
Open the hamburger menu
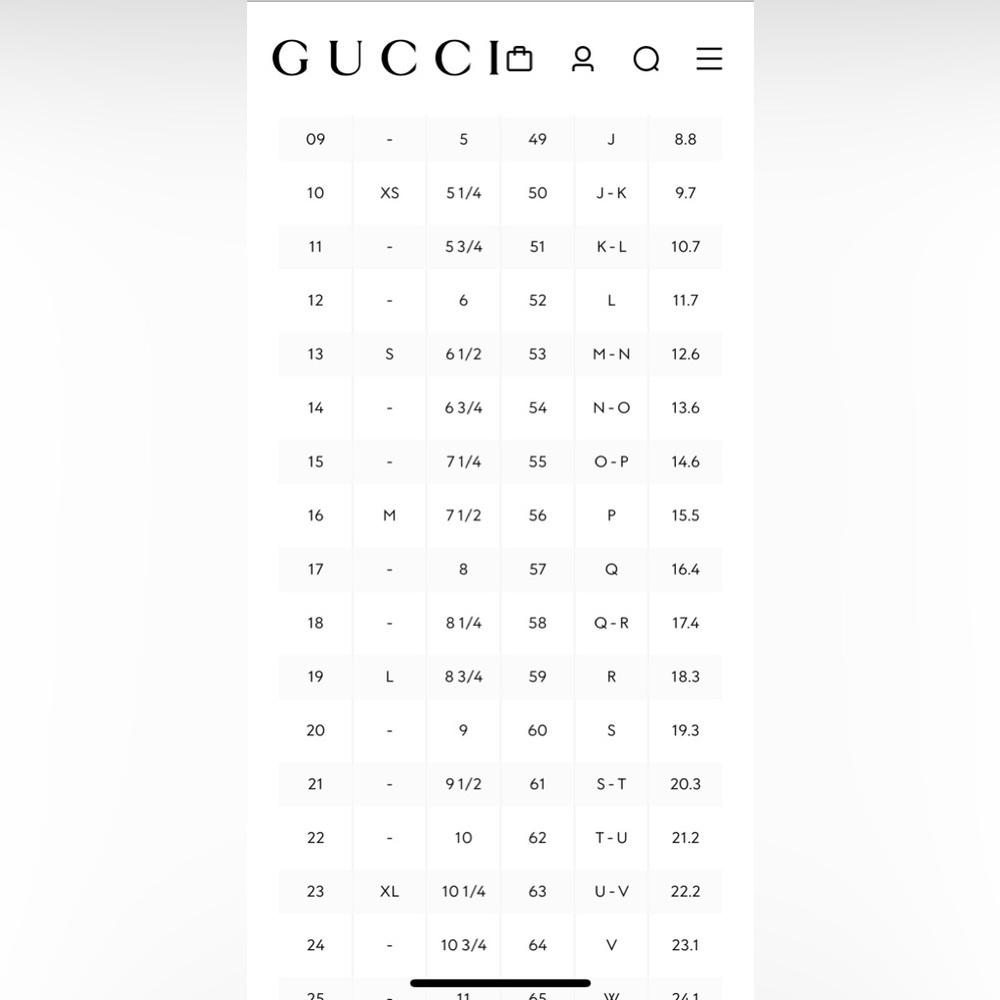click(709, 59)
